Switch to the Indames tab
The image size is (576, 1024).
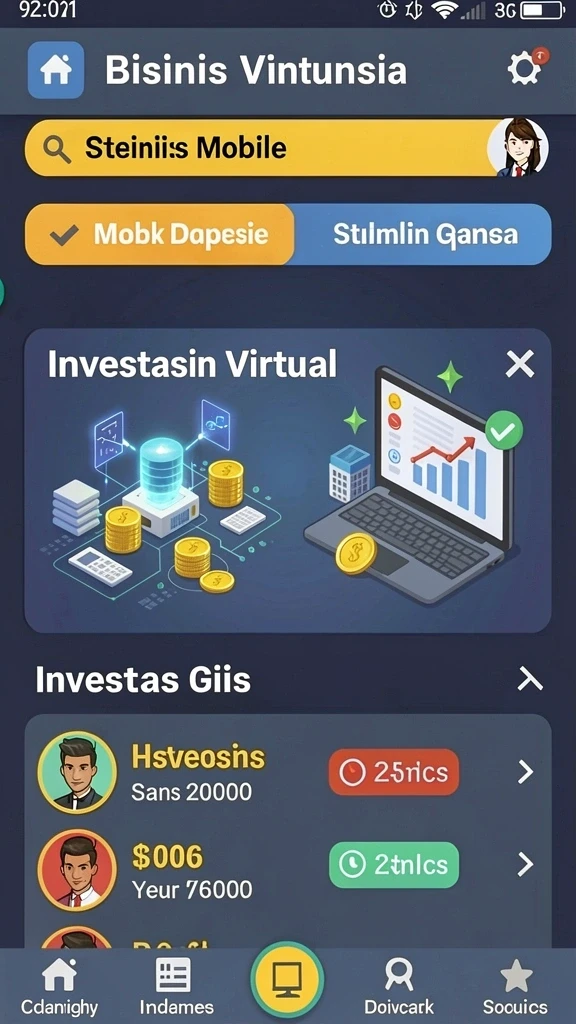pyautogui.click(x=173, y=986)
